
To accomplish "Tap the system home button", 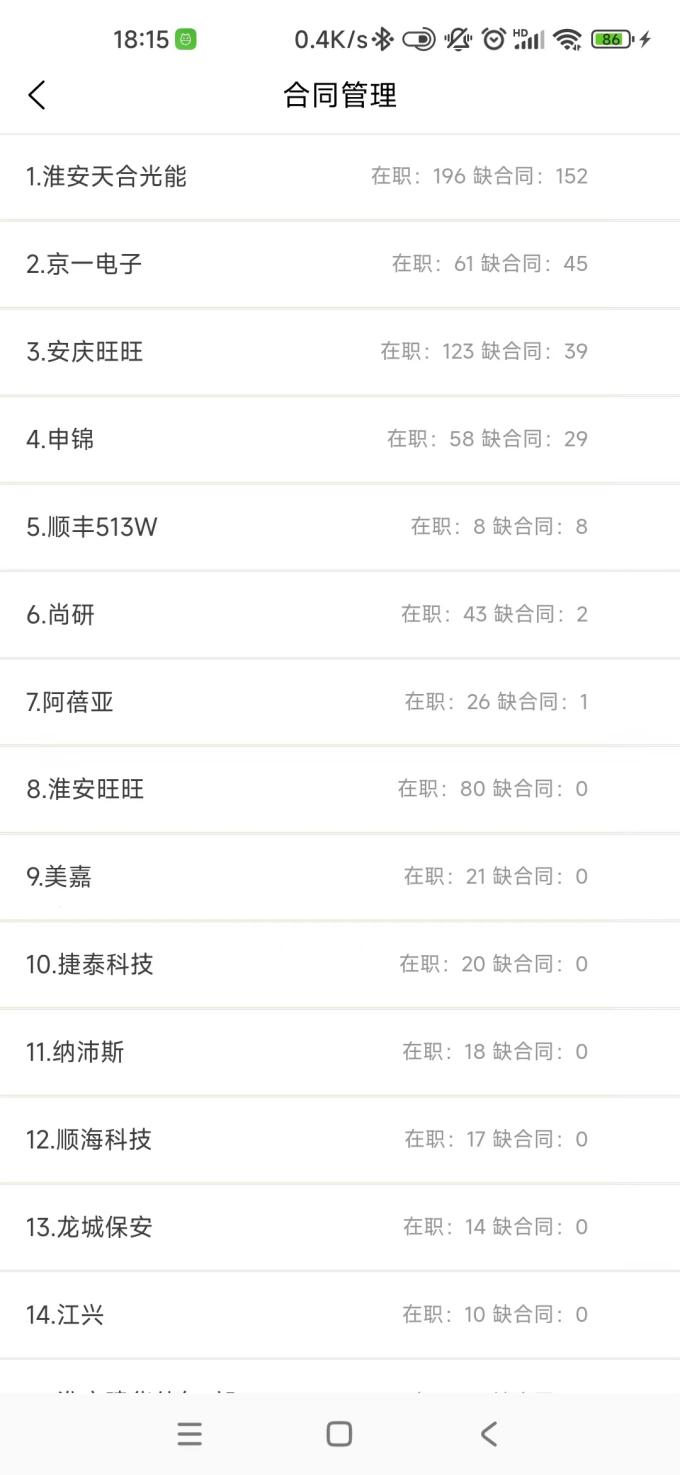I will 339,1434.
